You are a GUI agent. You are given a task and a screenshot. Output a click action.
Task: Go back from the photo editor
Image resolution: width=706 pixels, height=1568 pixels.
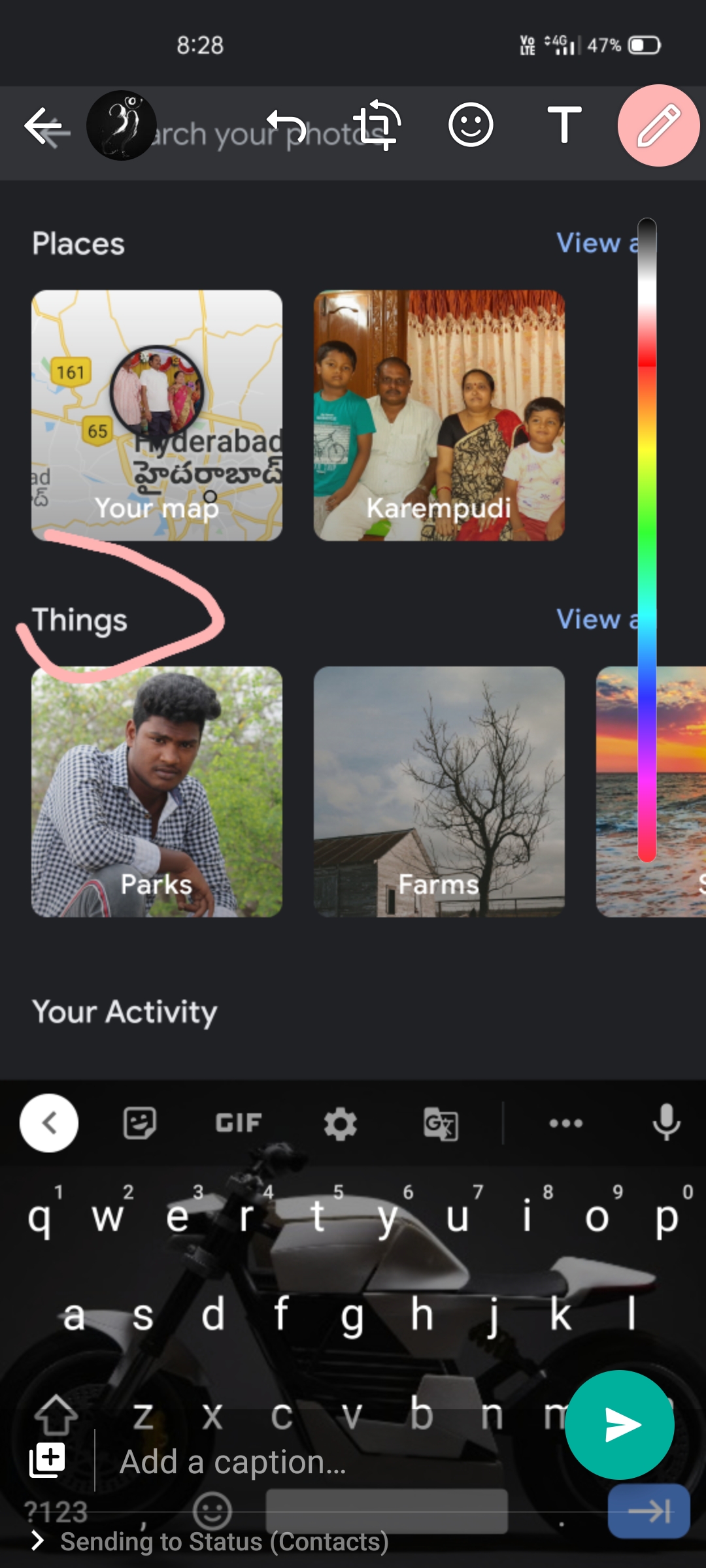[43, 125]
